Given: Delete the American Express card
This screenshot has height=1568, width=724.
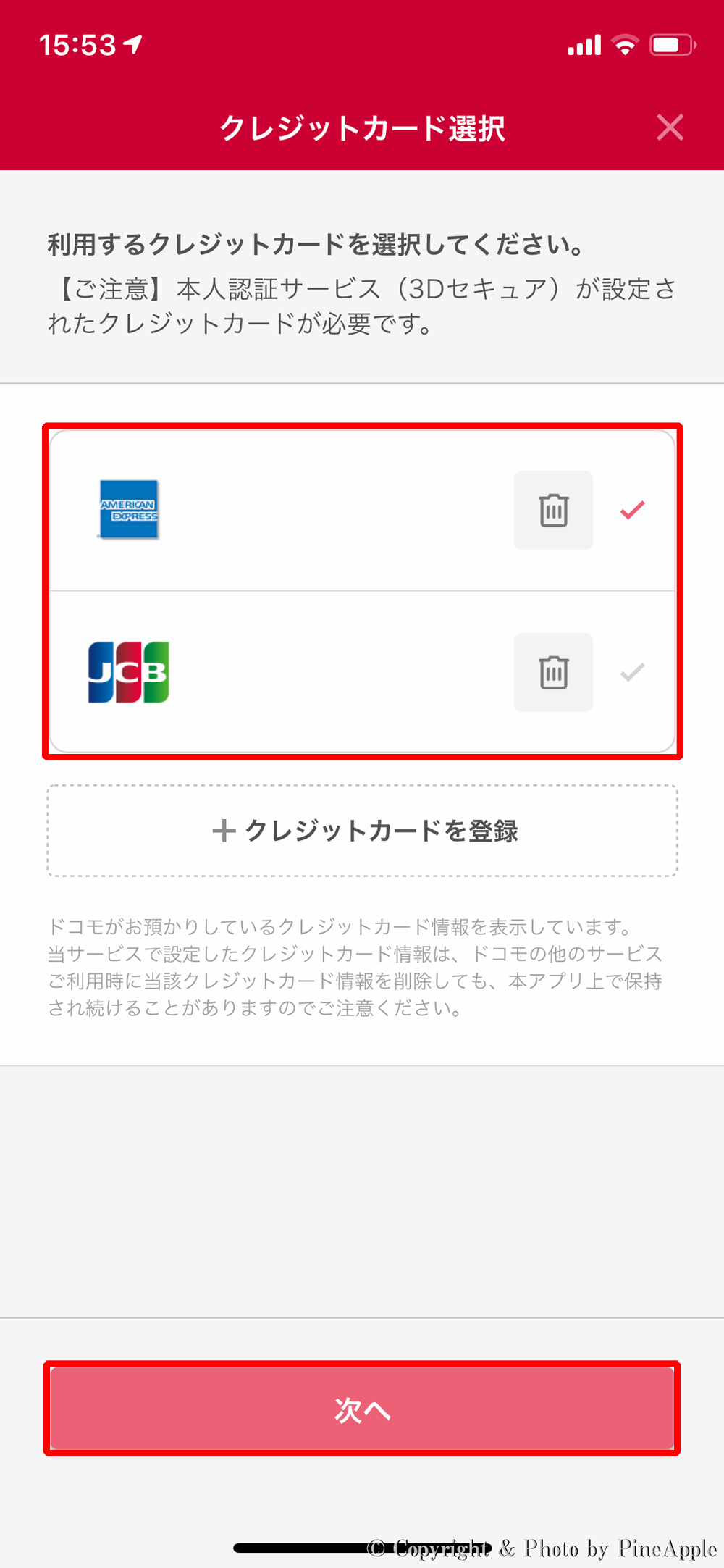Looking at the screenshot, I should coord(553,511).
